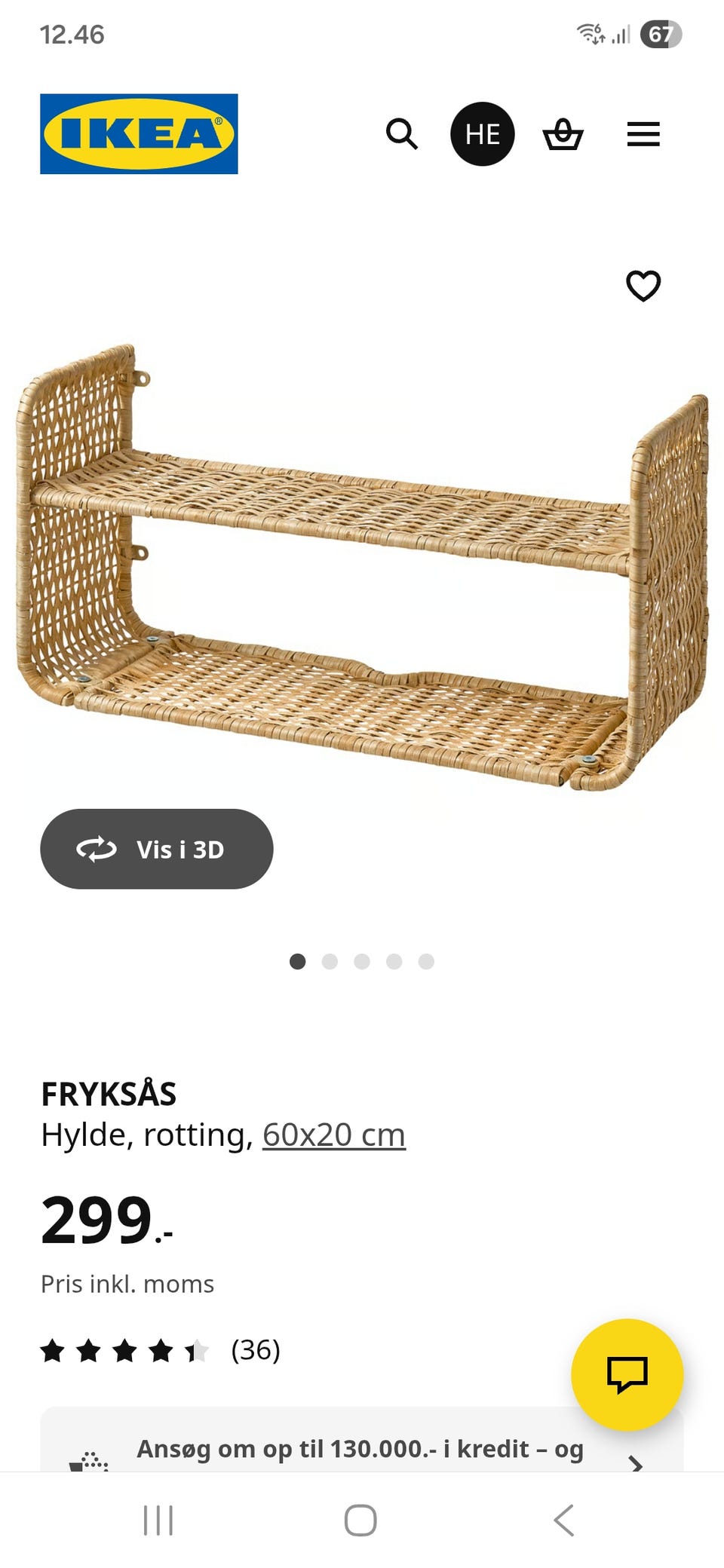
Task: Open the yellow chat button
Action: [x=627, y=1374]
